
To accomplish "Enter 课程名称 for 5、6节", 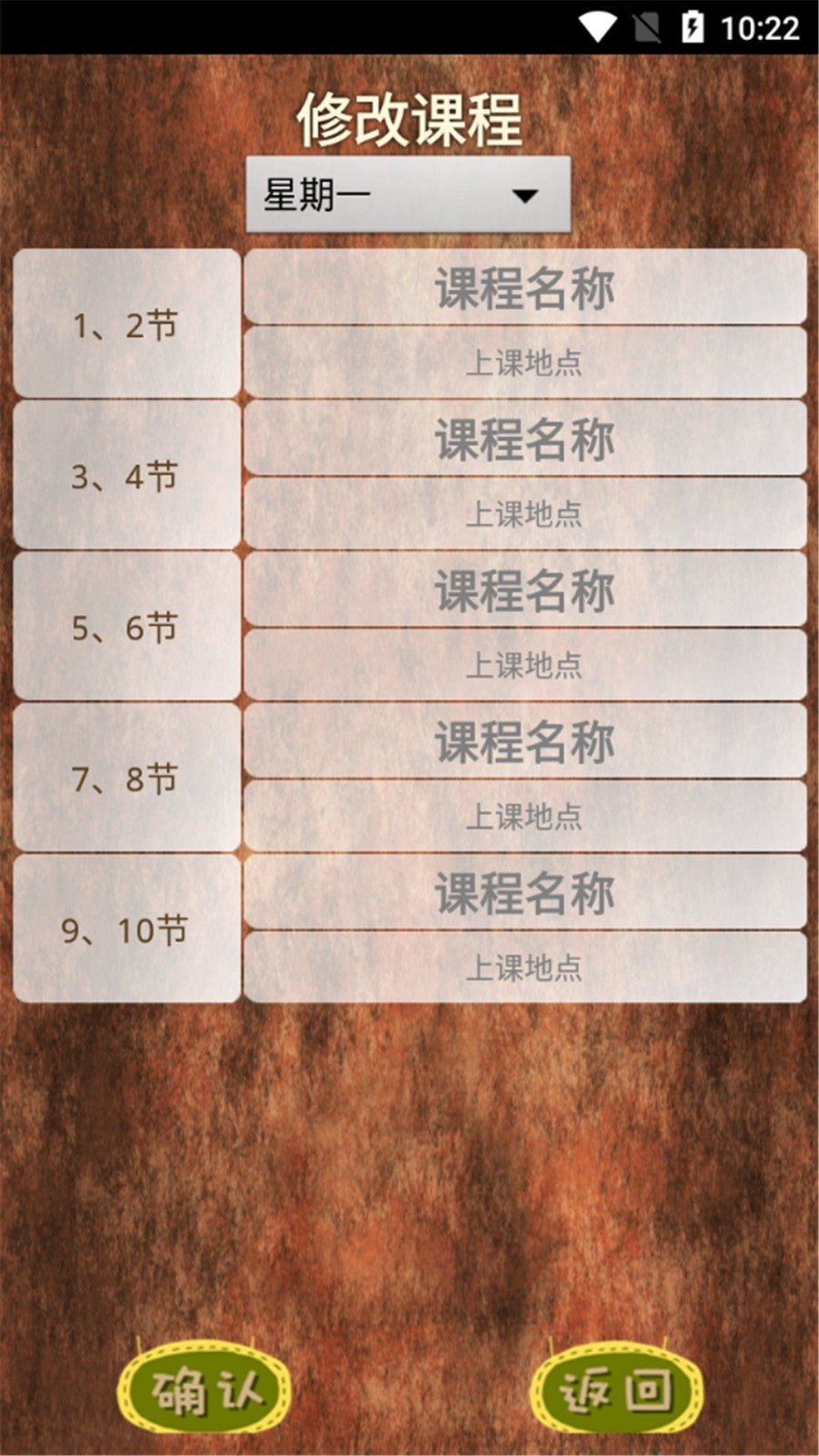I will pos(525,590).
